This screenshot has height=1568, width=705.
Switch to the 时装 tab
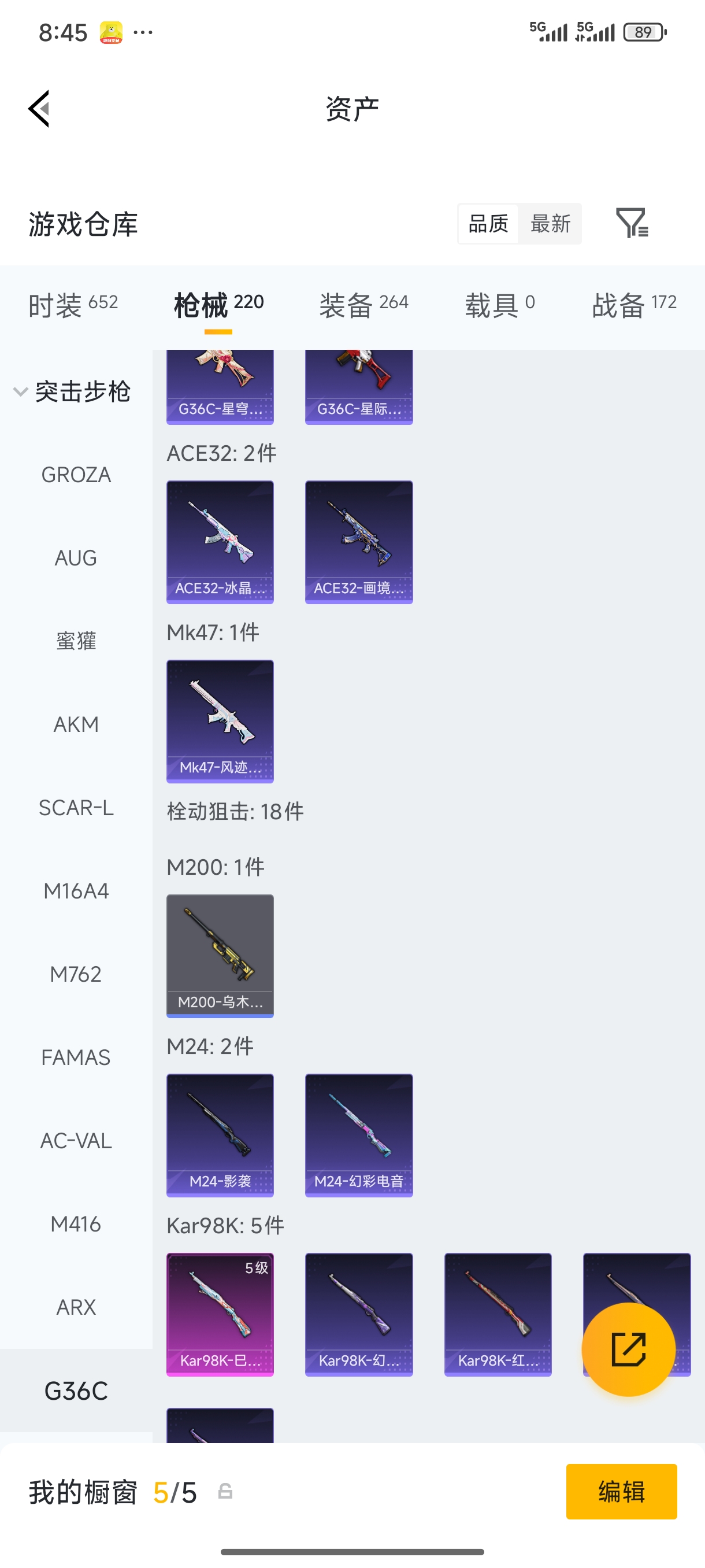click(x=73, y=304)
